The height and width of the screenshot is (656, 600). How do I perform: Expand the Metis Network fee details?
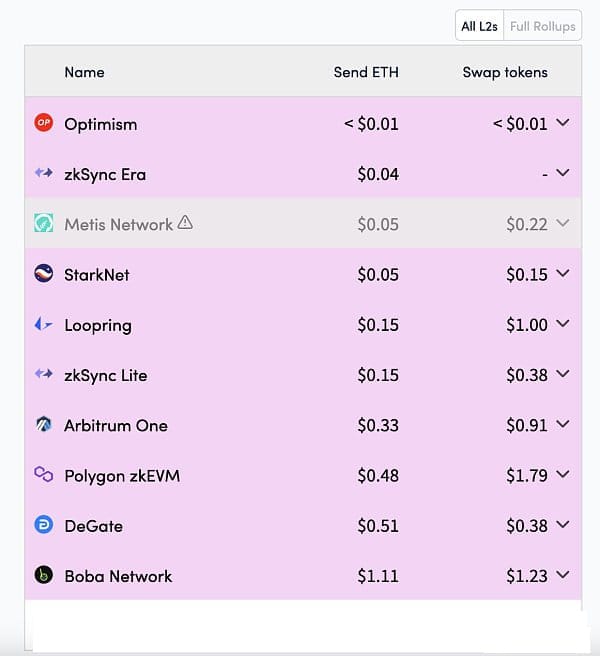point(562,224)
